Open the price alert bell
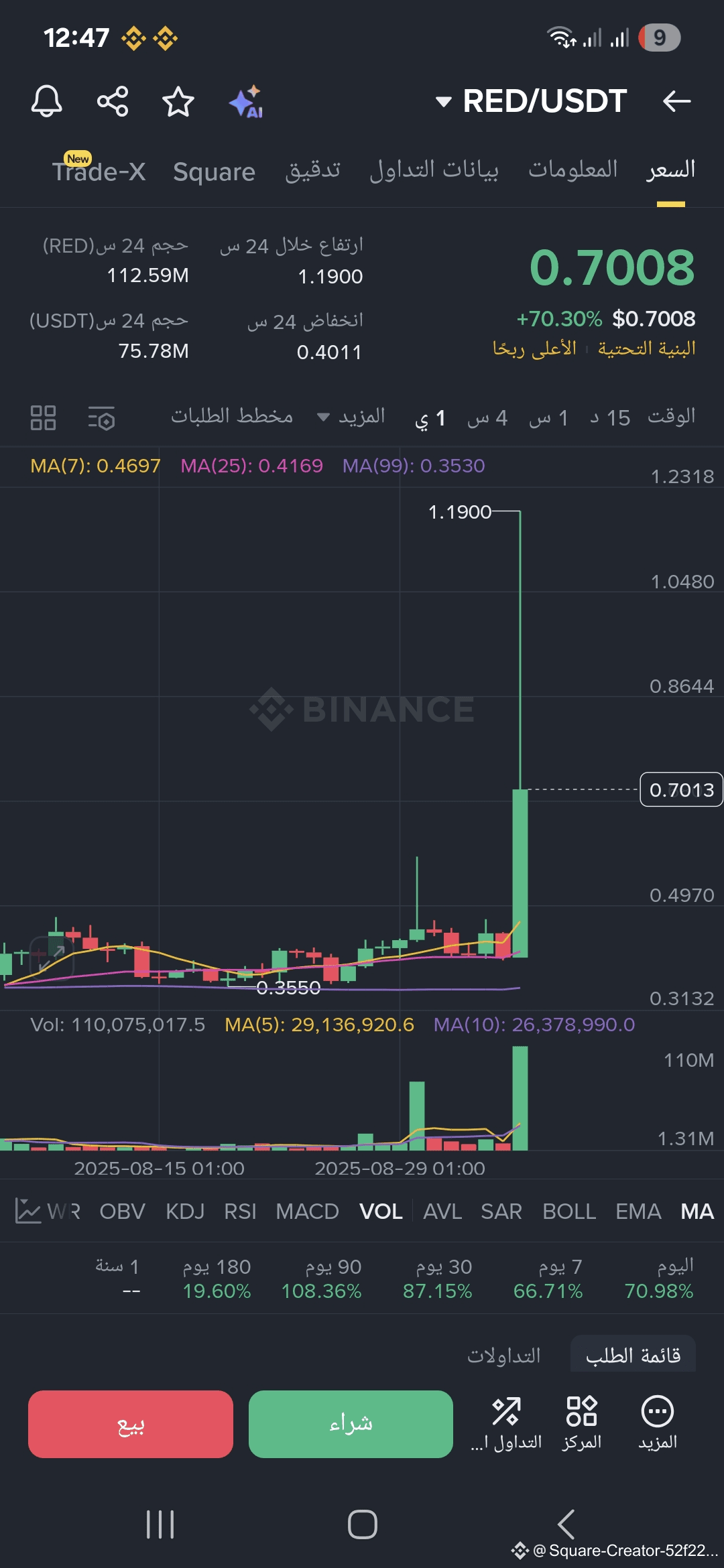Viewport: 724px width, 1568px height. 47,101
